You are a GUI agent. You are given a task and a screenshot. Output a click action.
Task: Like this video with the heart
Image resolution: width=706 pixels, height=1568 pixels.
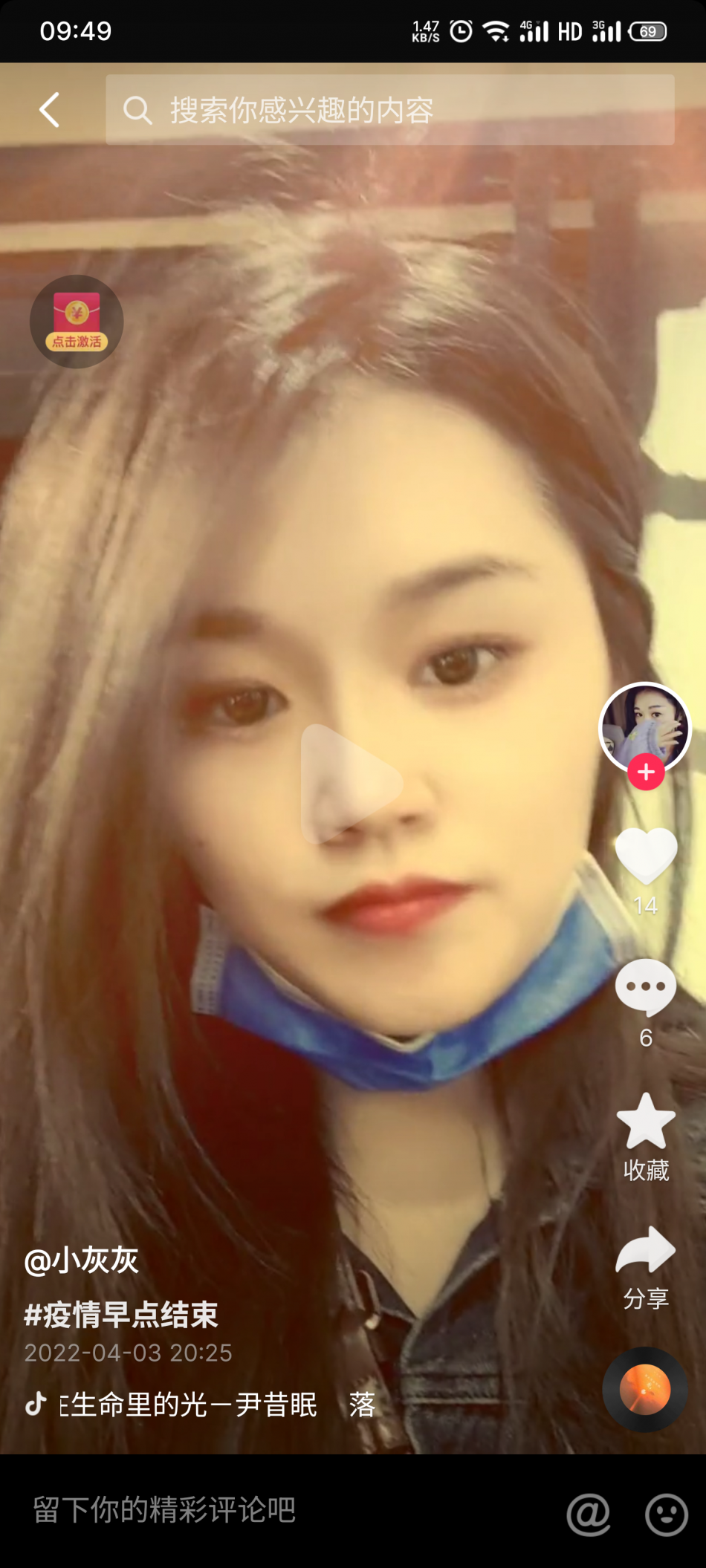coord(646,856)
